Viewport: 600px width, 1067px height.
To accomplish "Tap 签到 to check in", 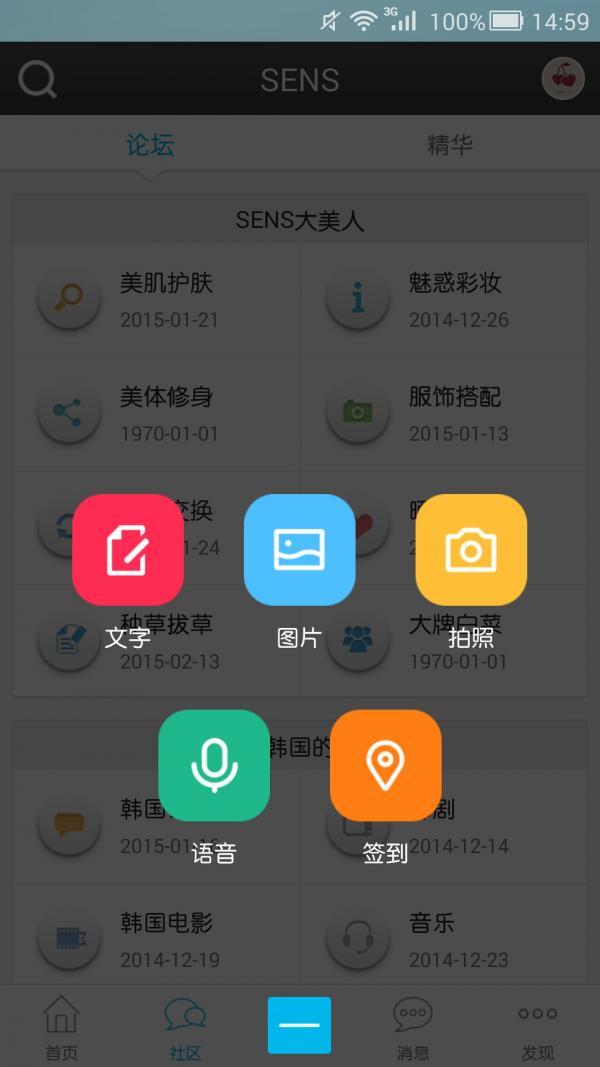I will point(386,765).
